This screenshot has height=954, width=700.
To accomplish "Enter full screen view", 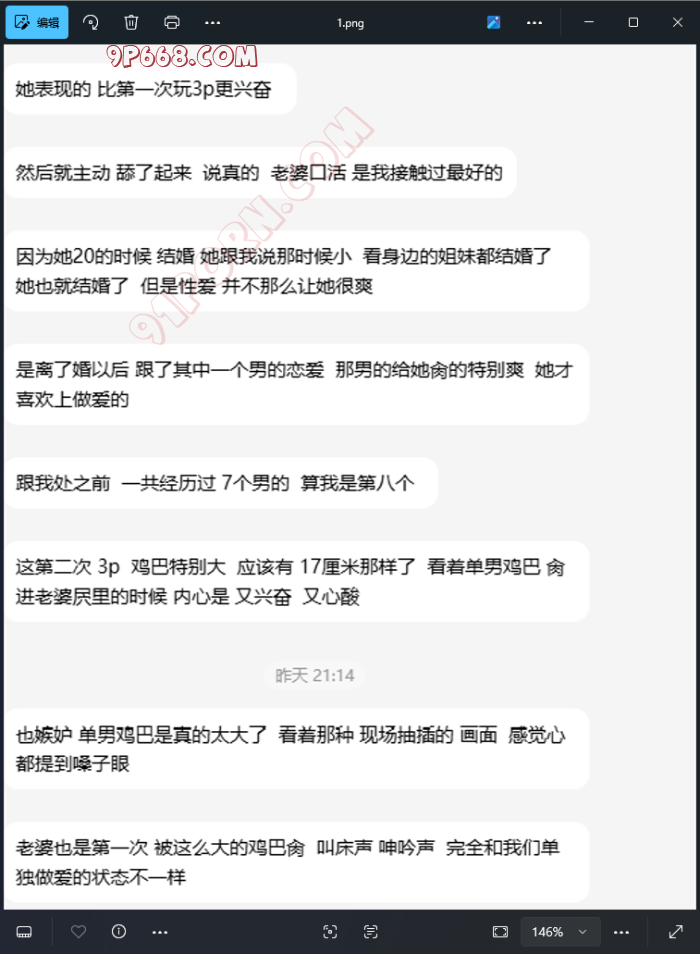I will pyautogui.click(x=676, y=932).
